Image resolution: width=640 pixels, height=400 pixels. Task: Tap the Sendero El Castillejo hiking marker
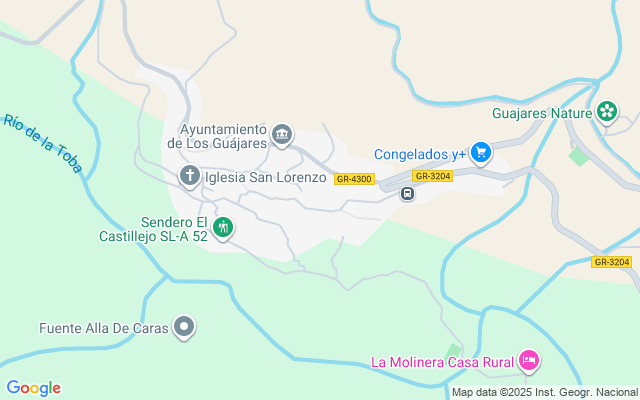point(223,228)
